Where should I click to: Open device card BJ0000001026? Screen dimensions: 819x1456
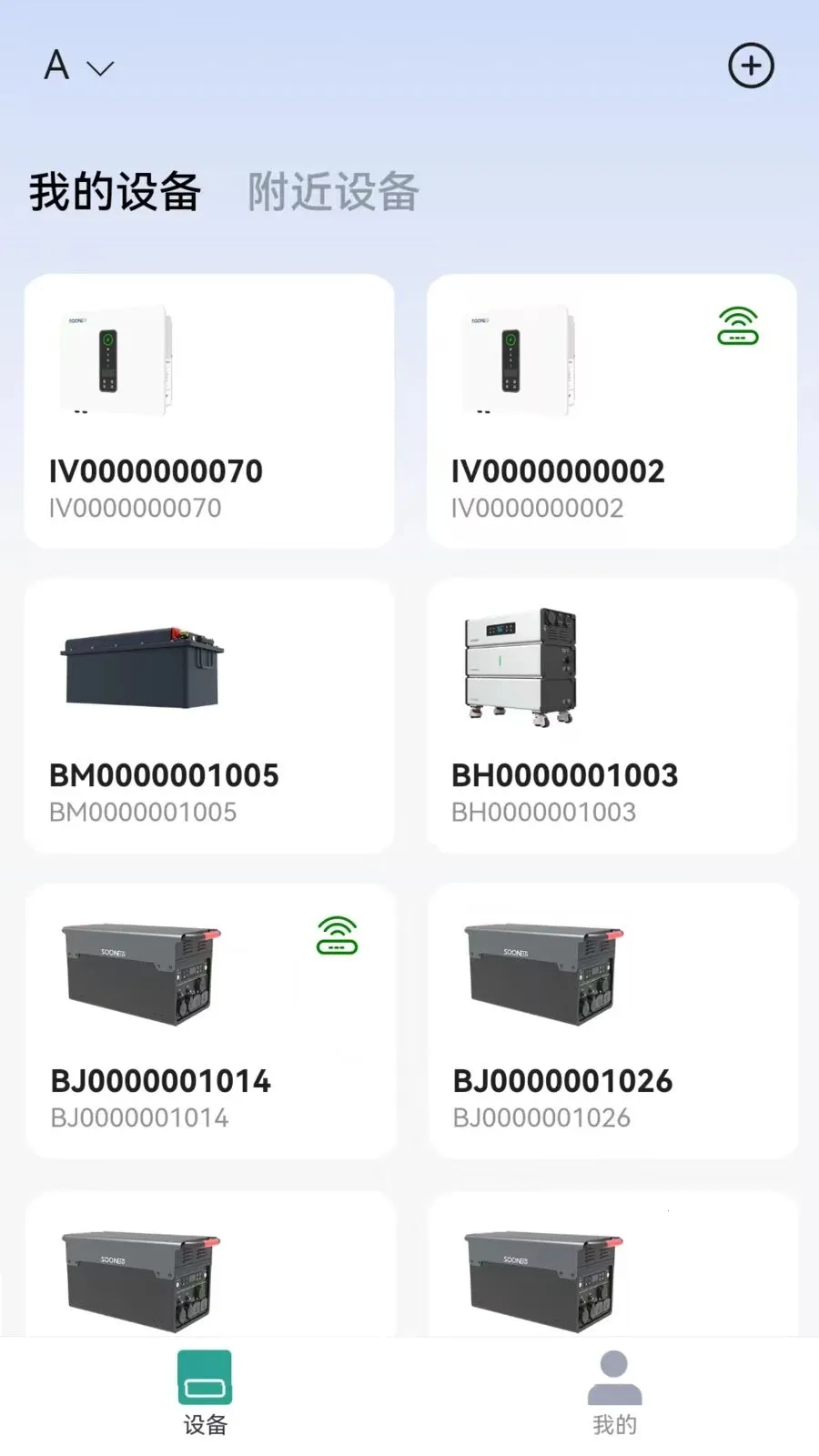pos(613,1021)
